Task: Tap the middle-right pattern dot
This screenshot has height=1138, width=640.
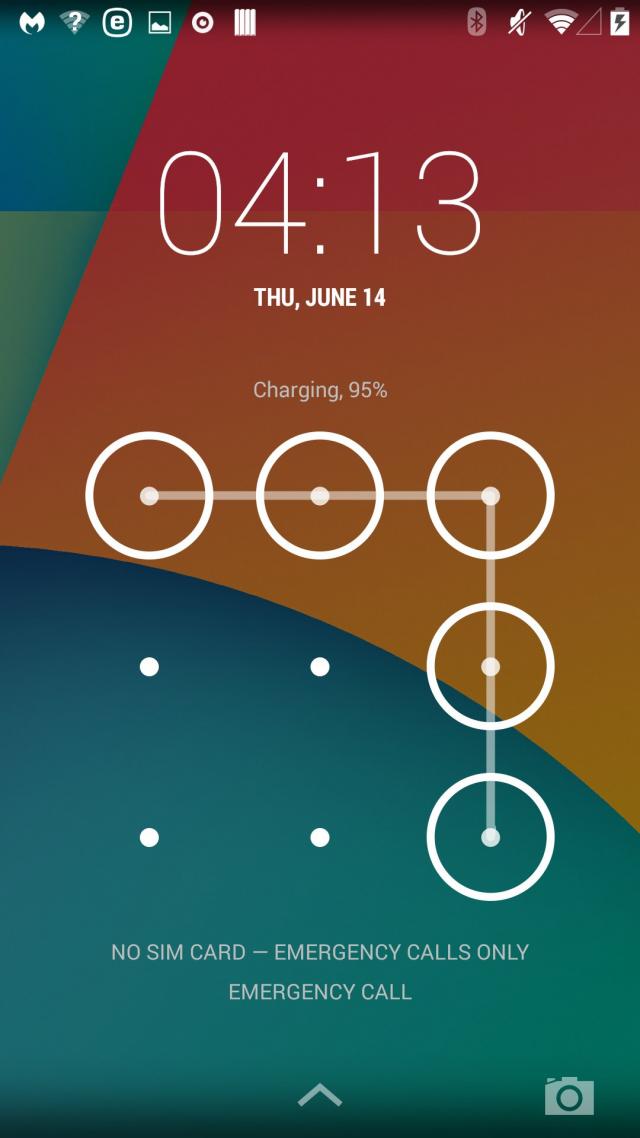Action: pyautogui.click(x=490, y=666)
